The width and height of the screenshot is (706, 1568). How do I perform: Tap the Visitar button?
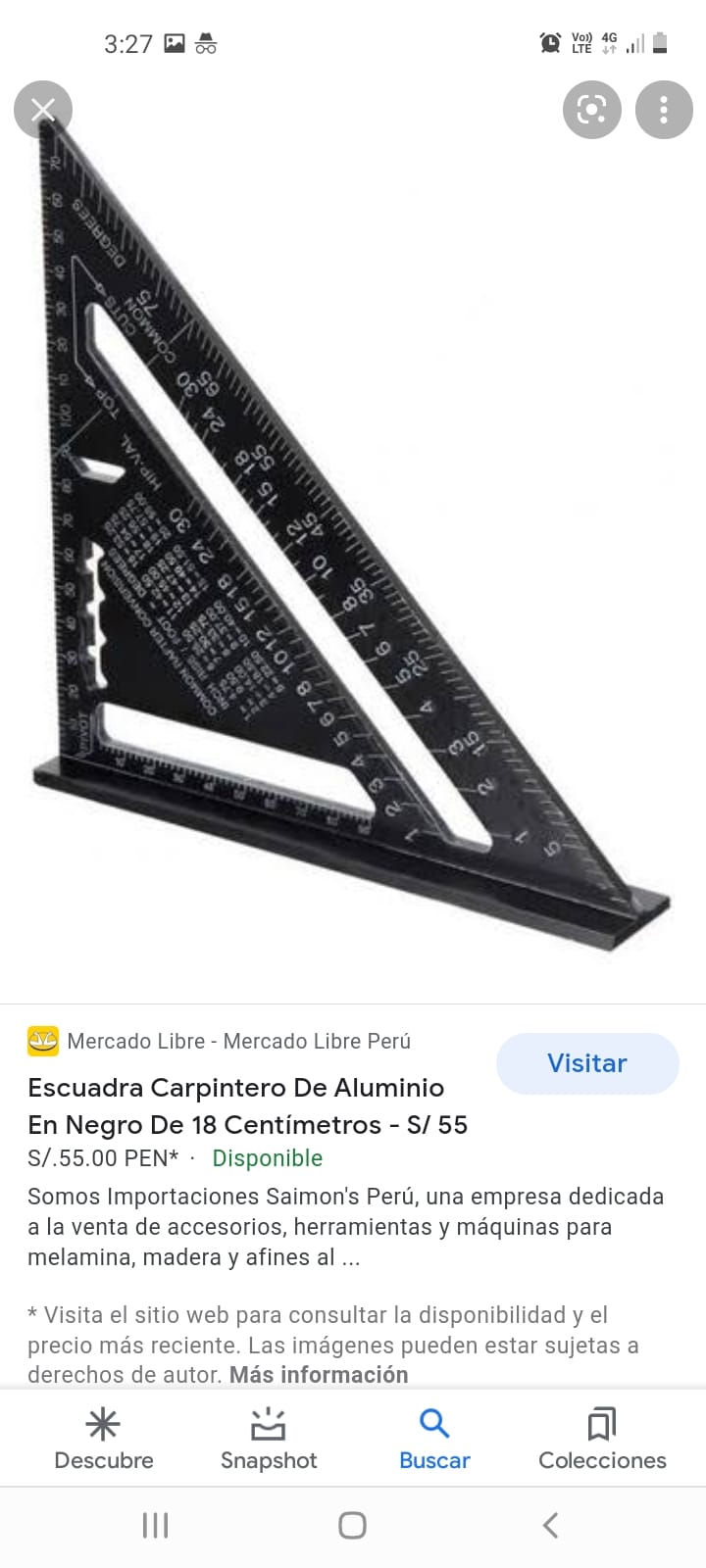[x=586, y=1063]
